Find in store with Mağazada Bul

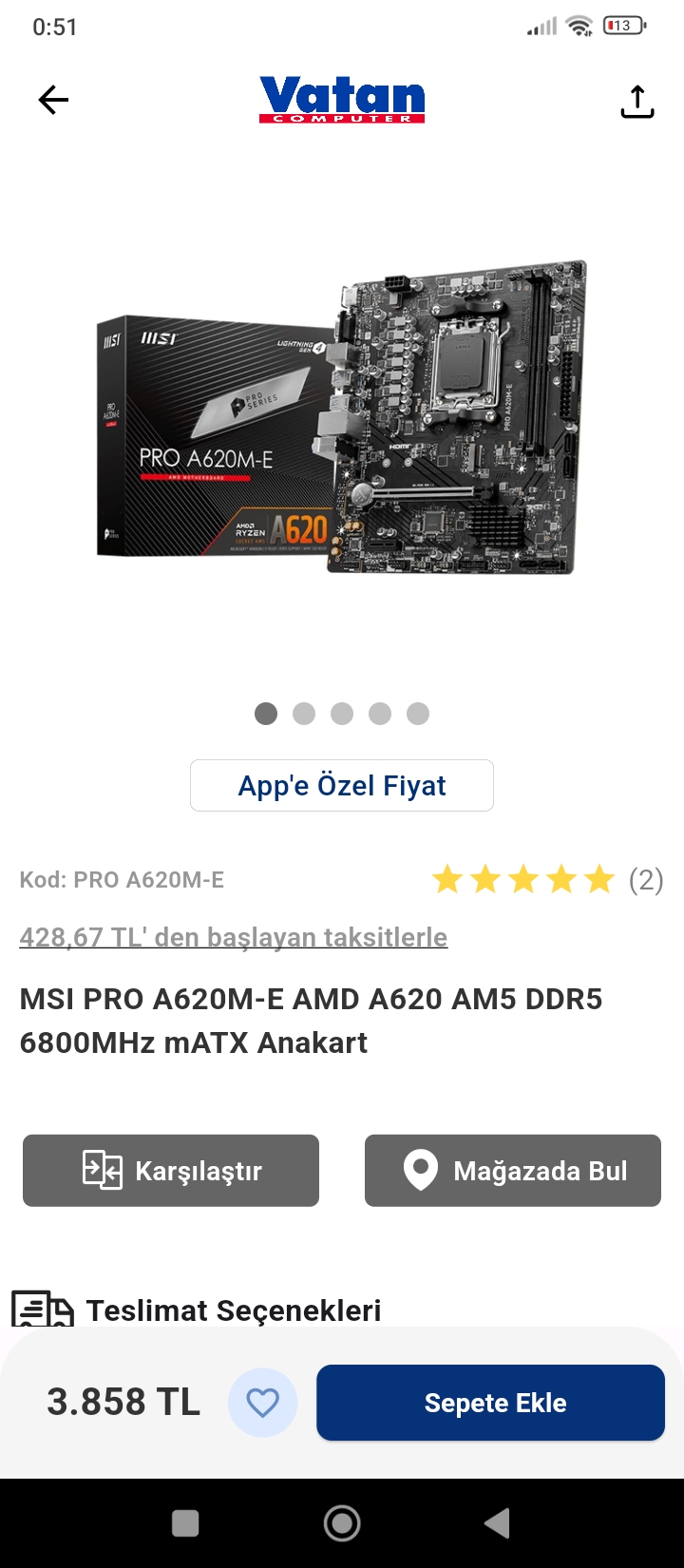[x=513, y=1171]
